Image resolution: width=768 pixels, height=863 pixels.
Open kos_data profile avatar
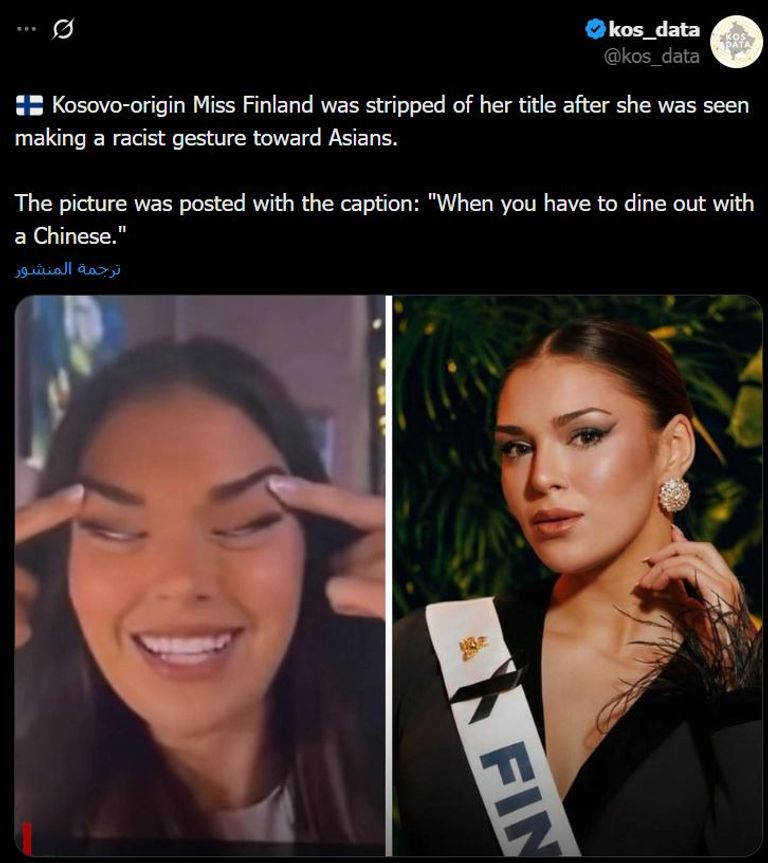(x=736, y=42)
